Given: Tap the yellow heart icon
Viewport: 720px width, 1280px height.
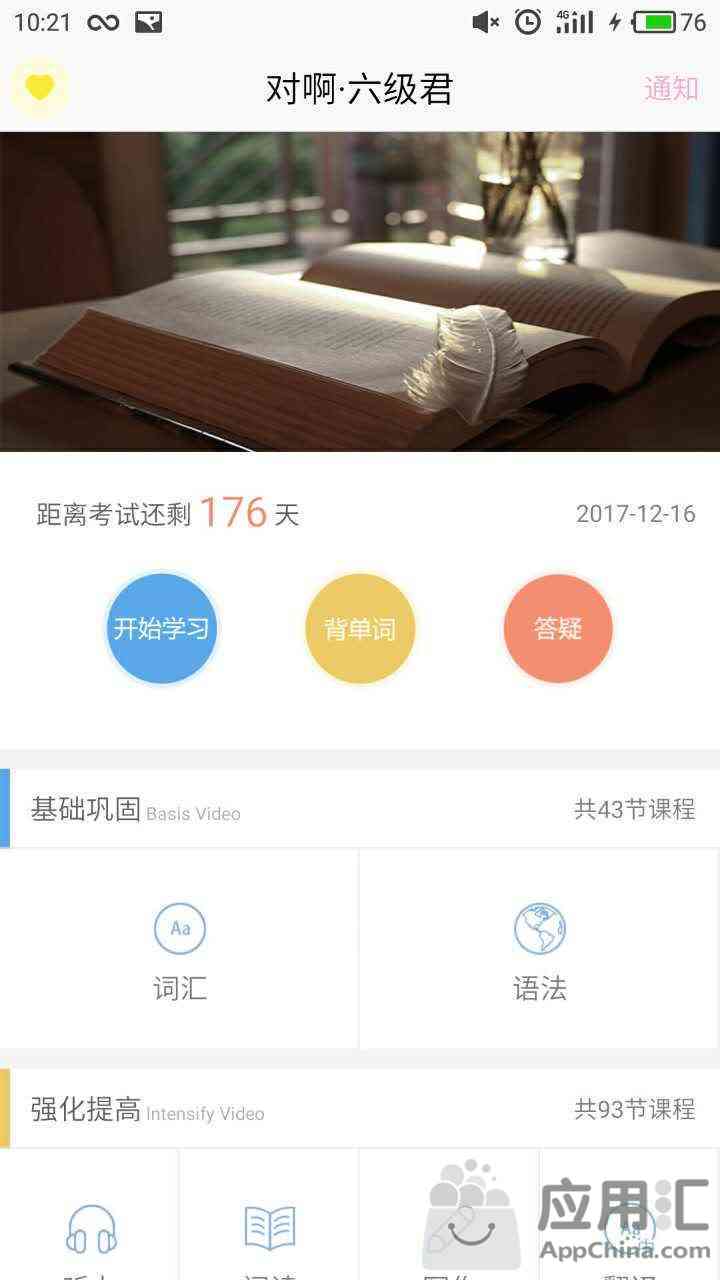Looking at the screenshot, I should (39, 88).
